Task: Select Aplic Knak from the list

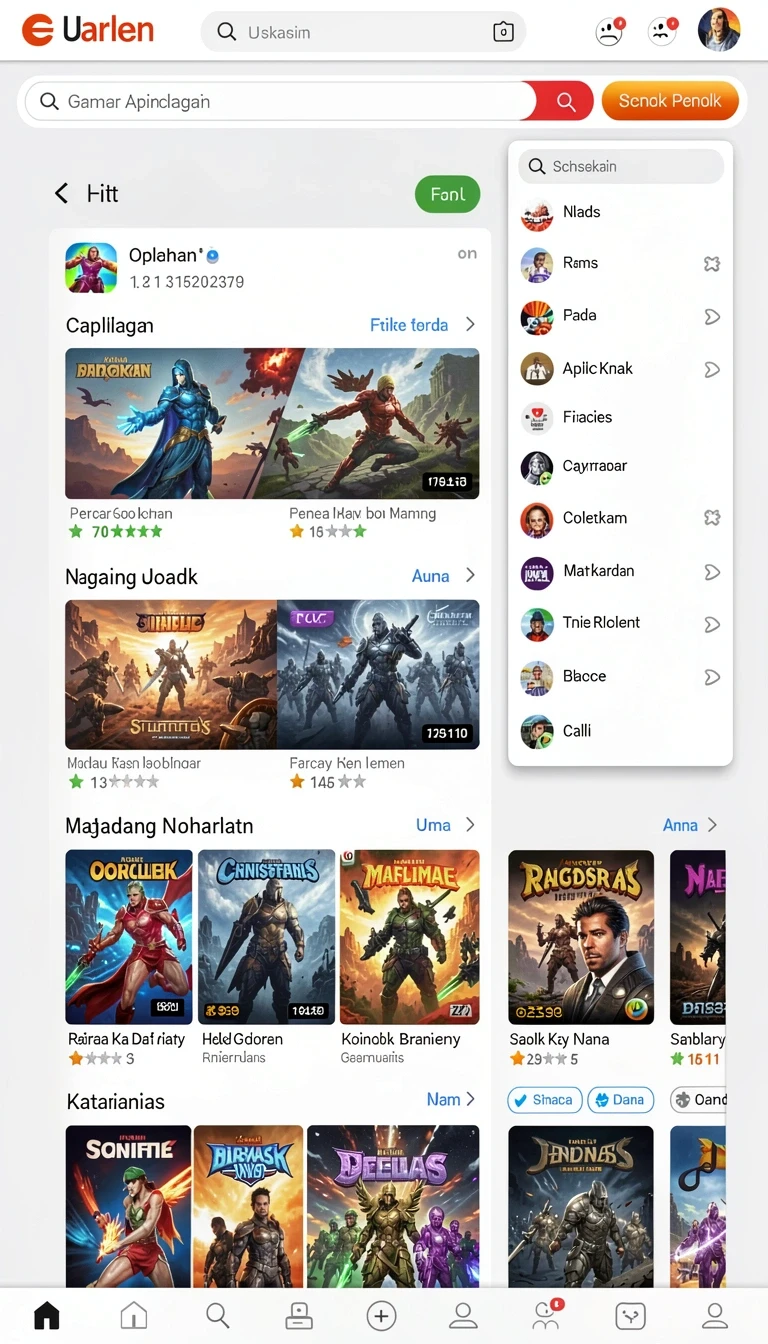Action: pyautogui.click(x=620, y=368)
